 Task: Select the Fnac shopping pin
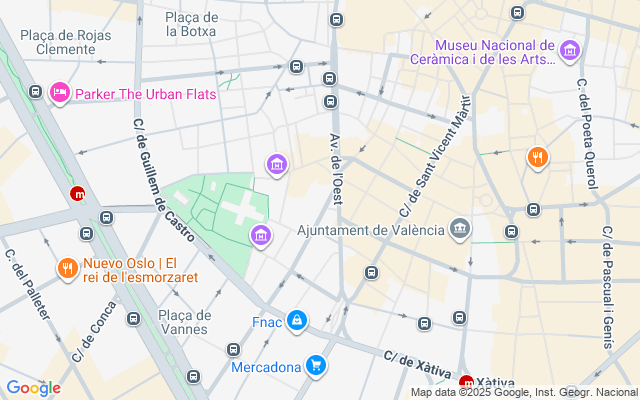pos(296,320)
